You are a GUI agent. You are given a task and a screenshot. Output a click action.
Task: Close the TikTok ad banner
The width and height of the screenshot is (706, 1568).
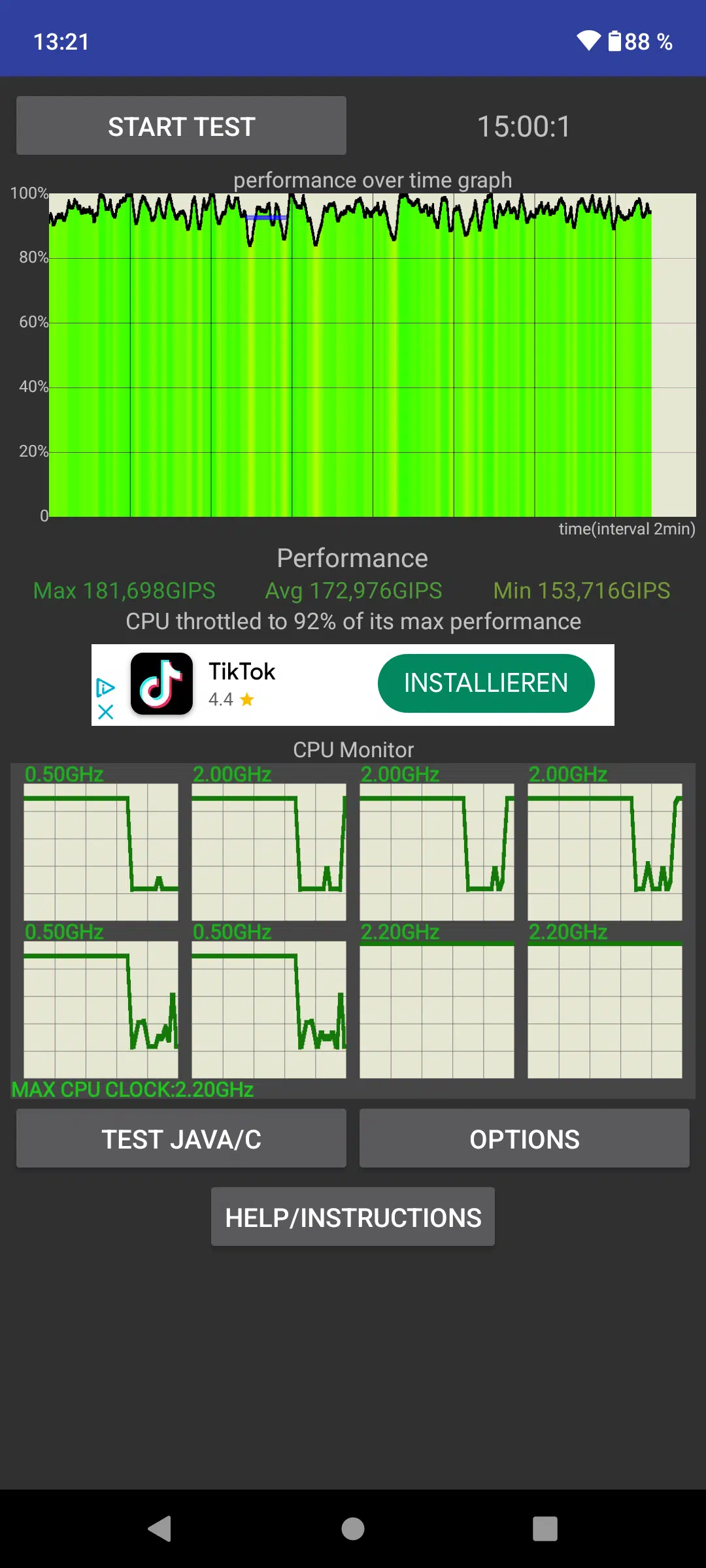point(105,712)
